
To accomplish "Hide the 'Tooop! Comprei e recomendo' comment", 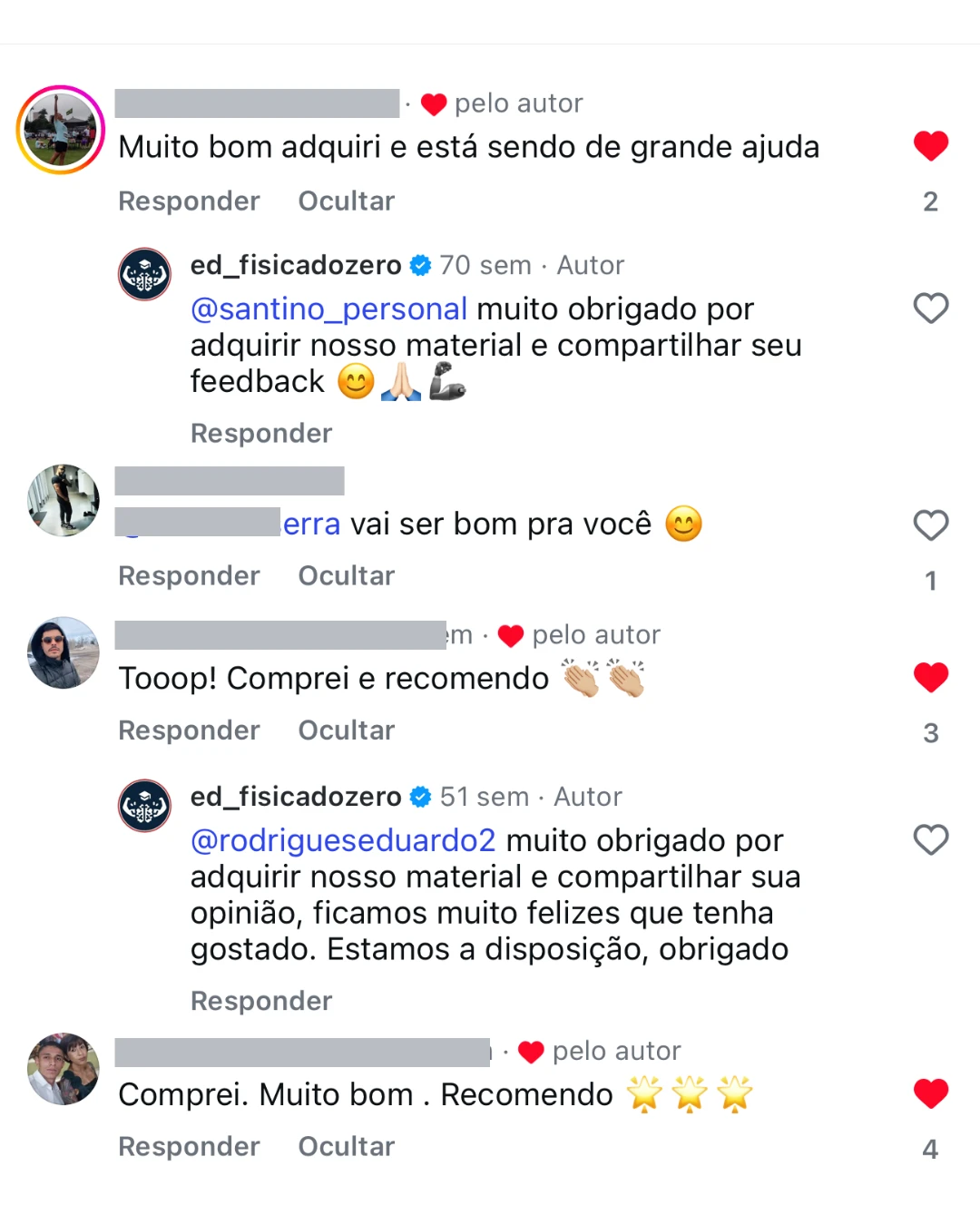I will coord(346,730).
